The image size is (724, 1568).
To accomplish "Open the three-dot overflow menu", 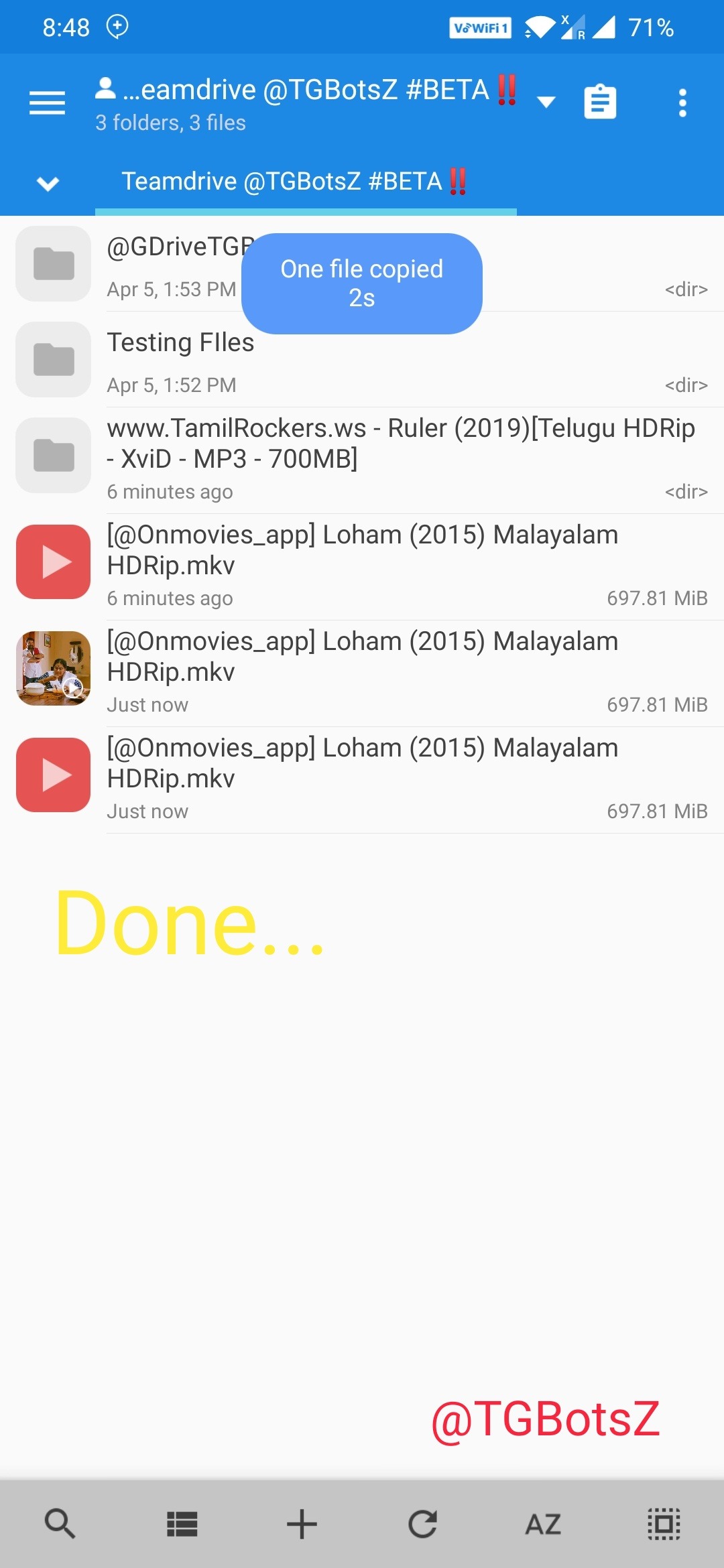I will click(x=682, y=103).
